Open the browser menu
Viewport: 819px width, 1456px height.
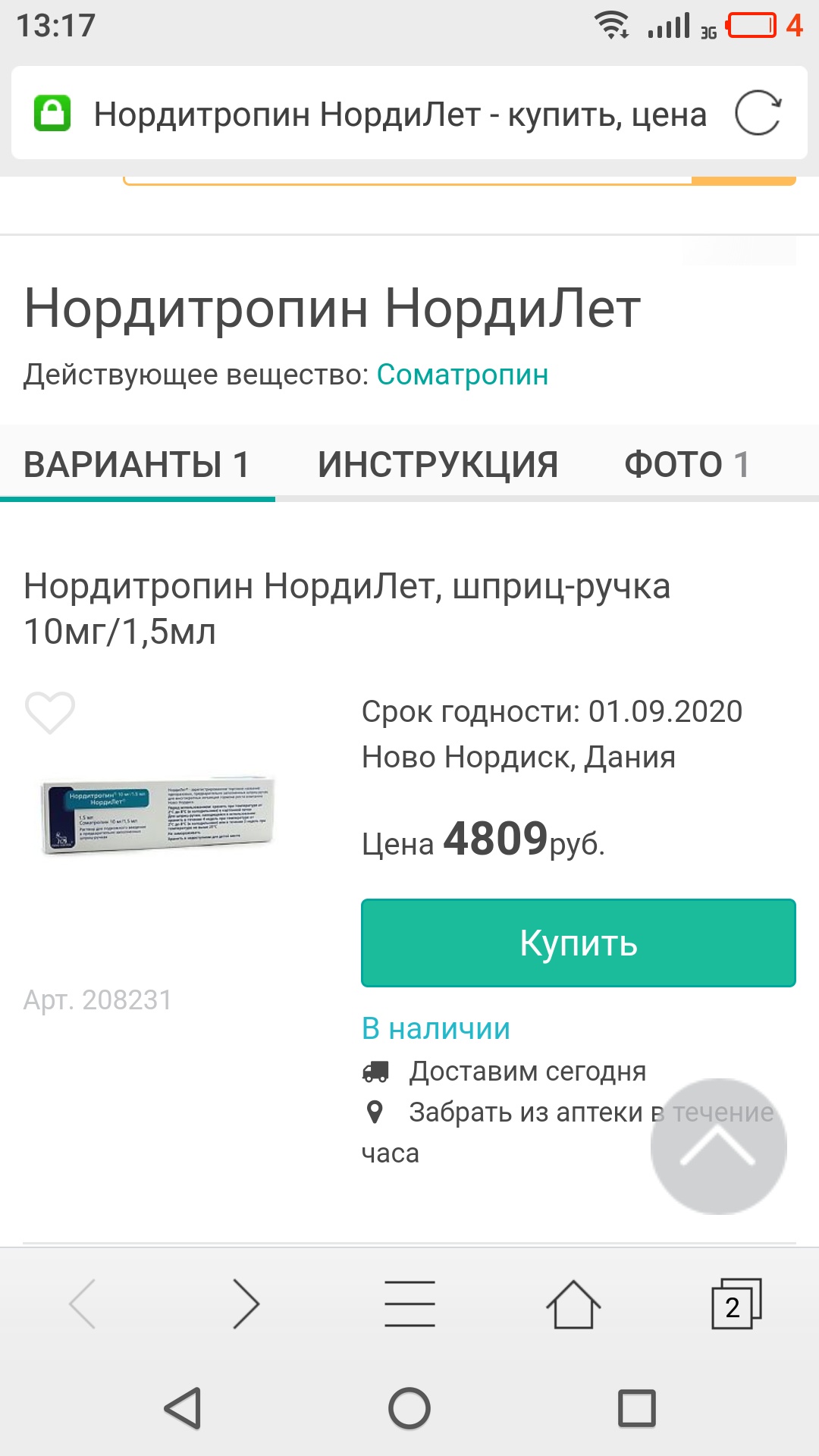[409, 1304]
